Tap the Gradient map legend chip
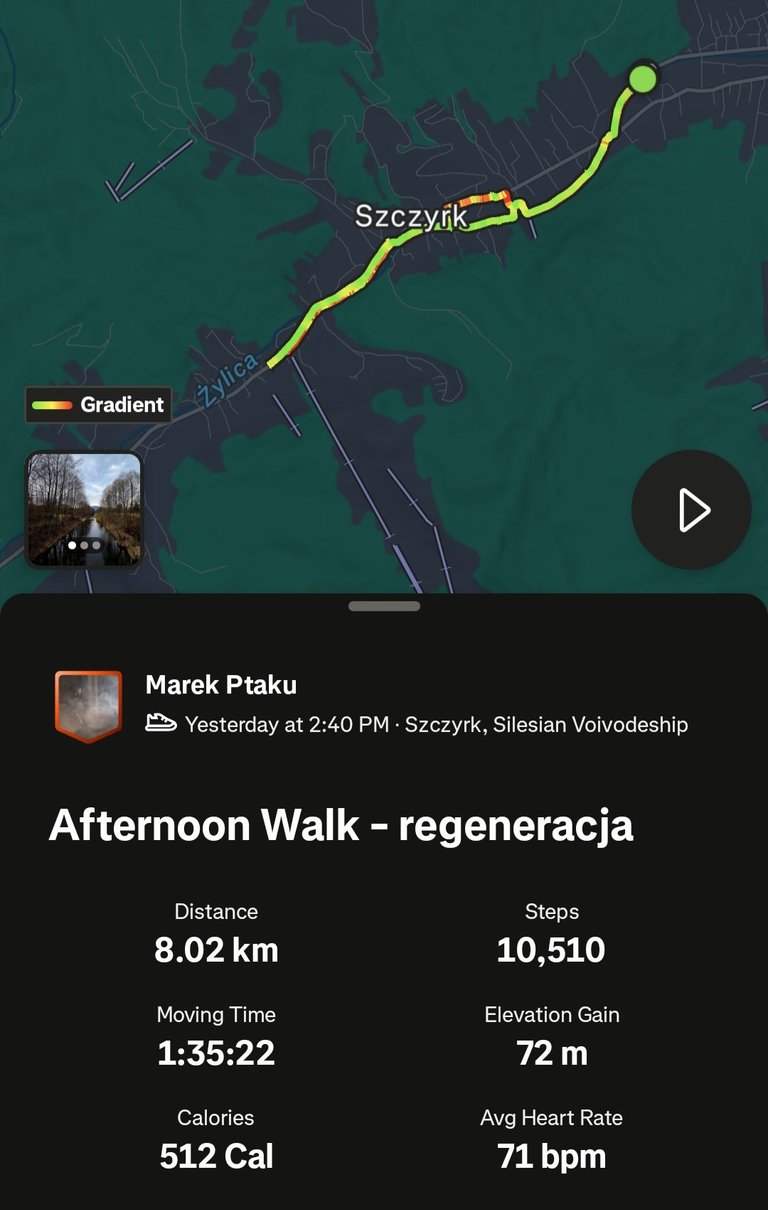The width and height of the screenshot is (768, 1210). [x=98, y=405]
